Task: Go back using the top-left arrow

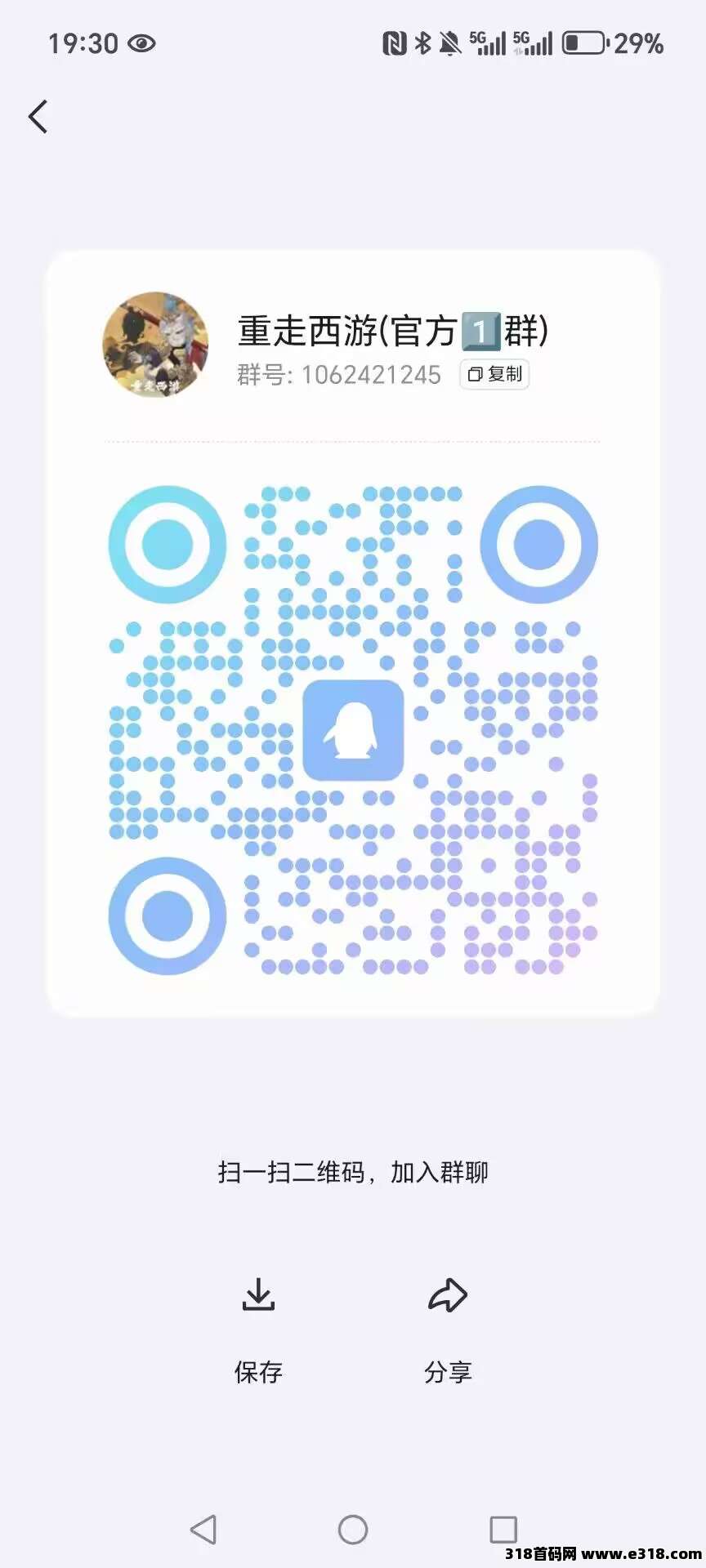Action: [x=38, y=116]
